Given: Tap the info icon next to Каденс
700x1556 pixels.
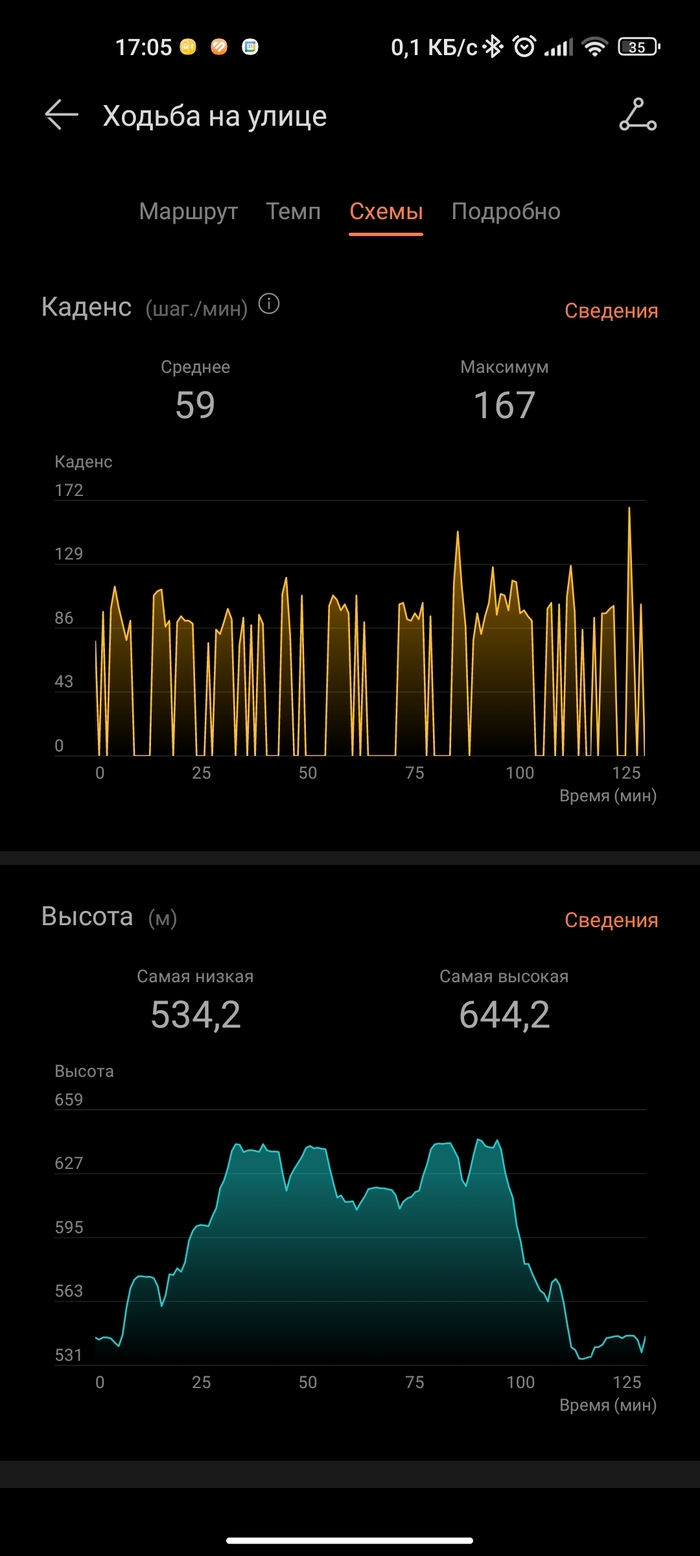Looking at the screenshot, I should coord(269,304).
